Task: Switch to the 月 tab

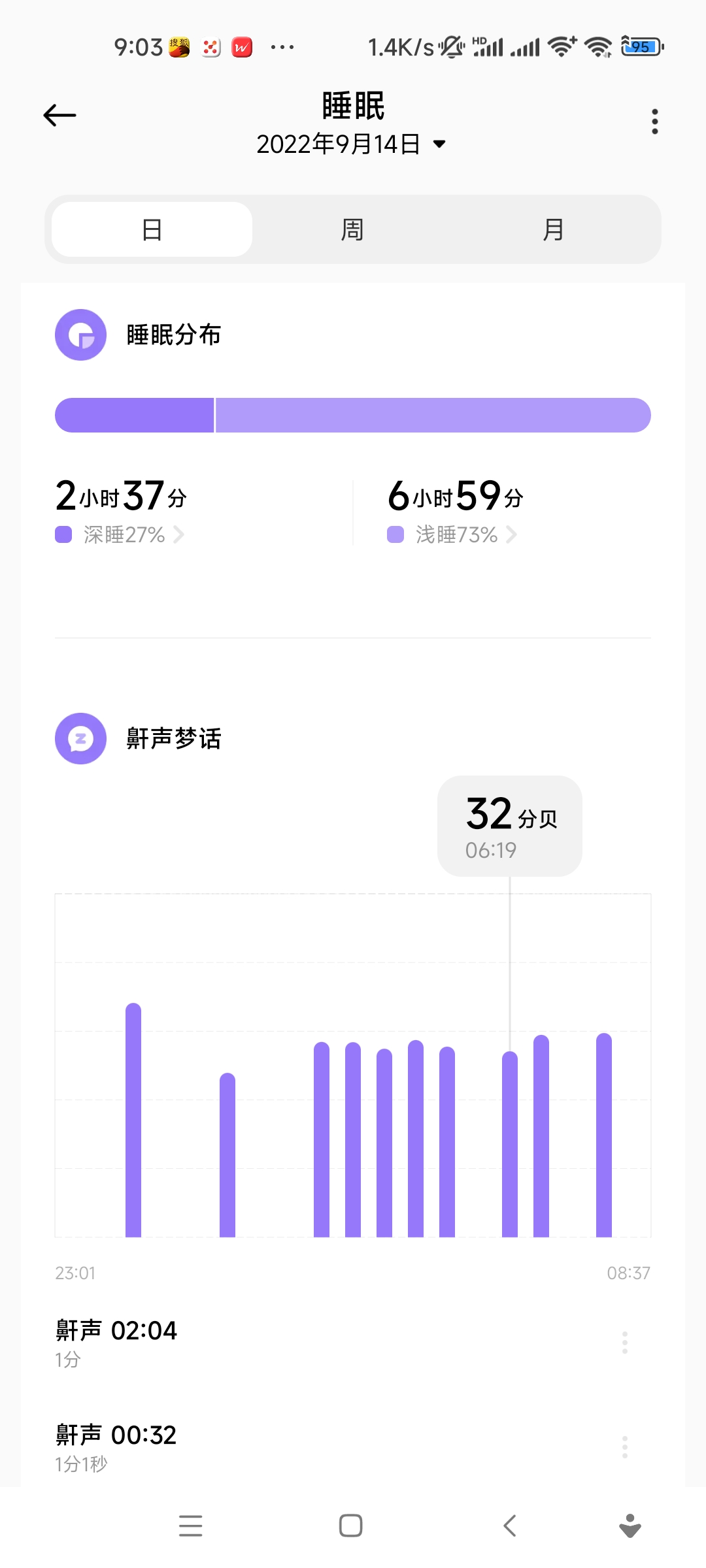Action: (553, 230)
